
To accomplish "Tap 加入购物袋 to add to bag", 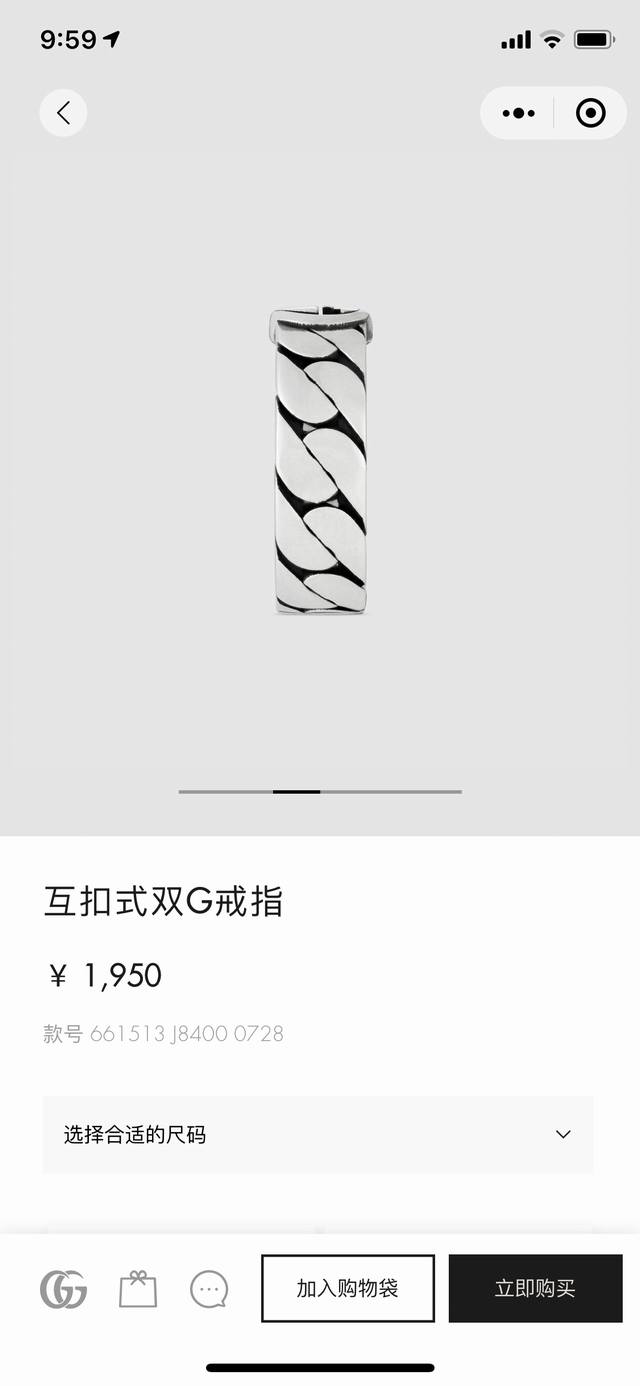I will click(347, 1288).
